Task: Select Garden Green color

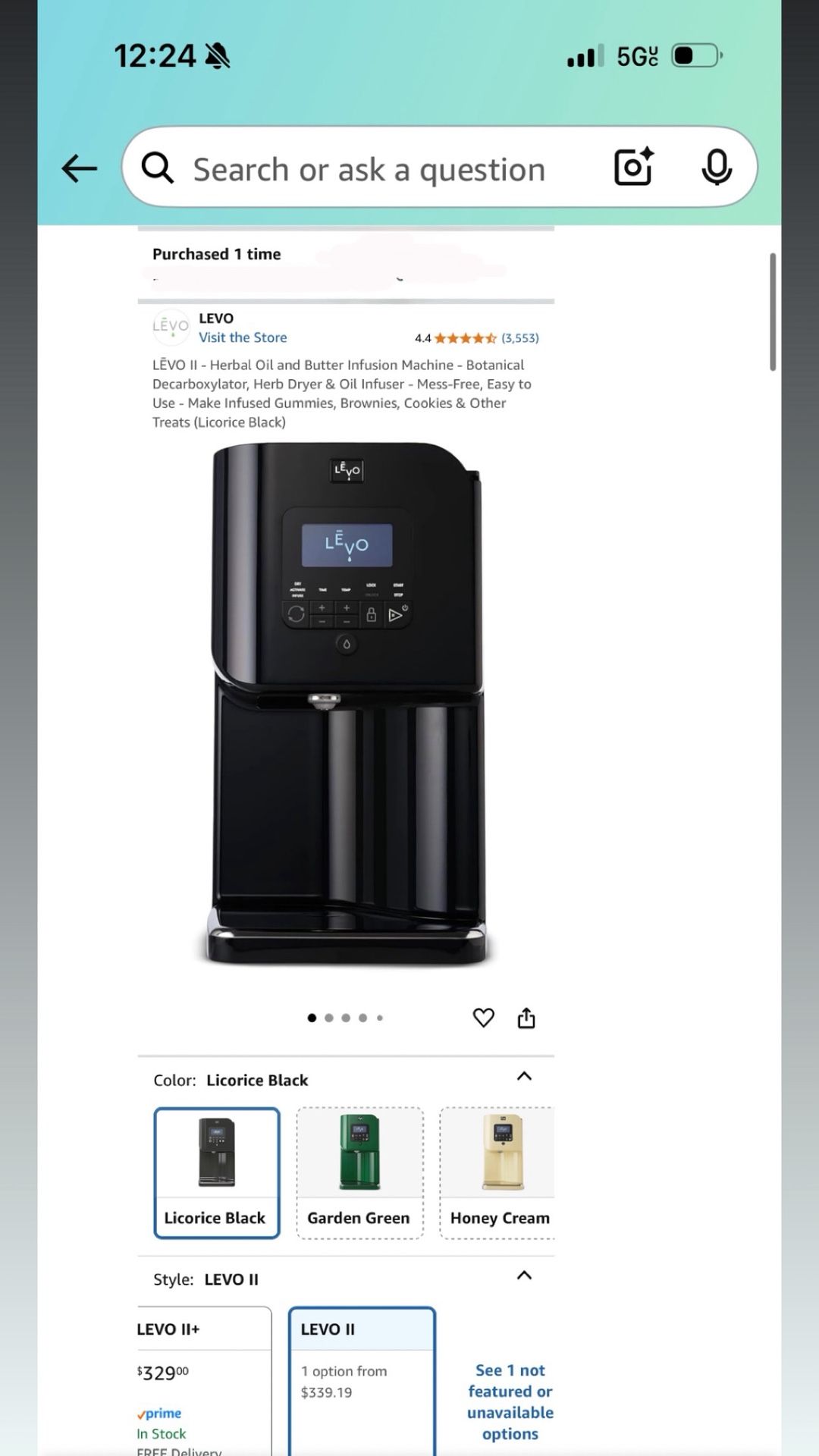Action: [x=359, y=1172]
